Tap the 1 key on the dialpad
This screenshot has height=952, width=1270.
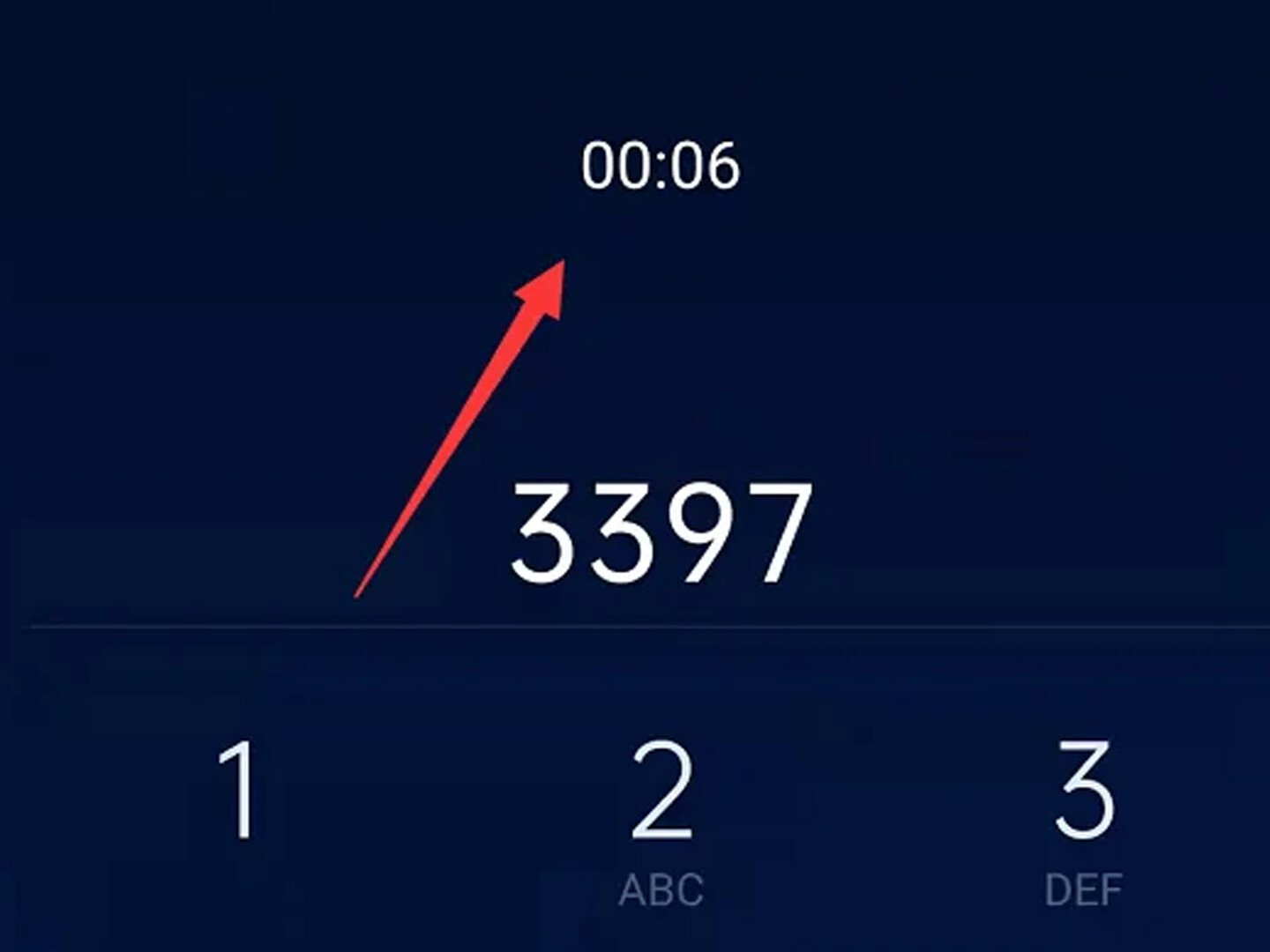point(238,792)
